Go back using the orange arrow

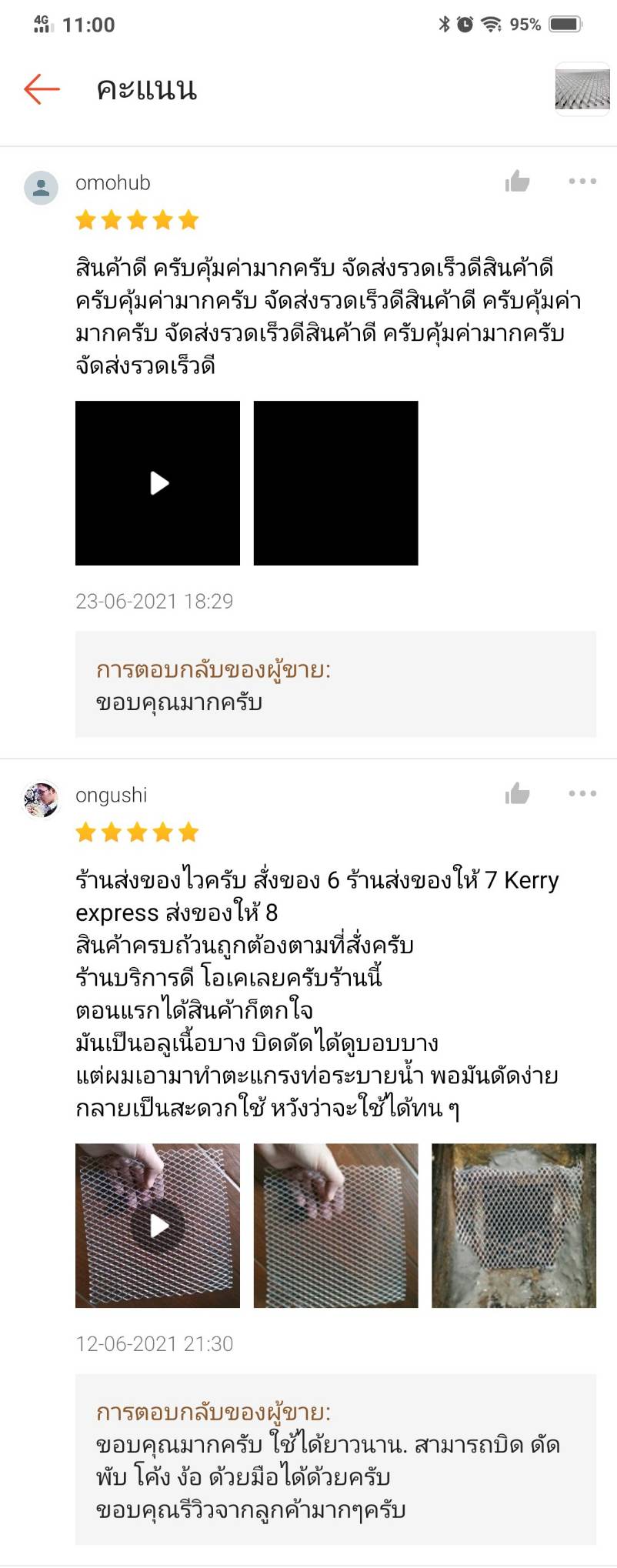pyautogui.click(x=42, y=89)
